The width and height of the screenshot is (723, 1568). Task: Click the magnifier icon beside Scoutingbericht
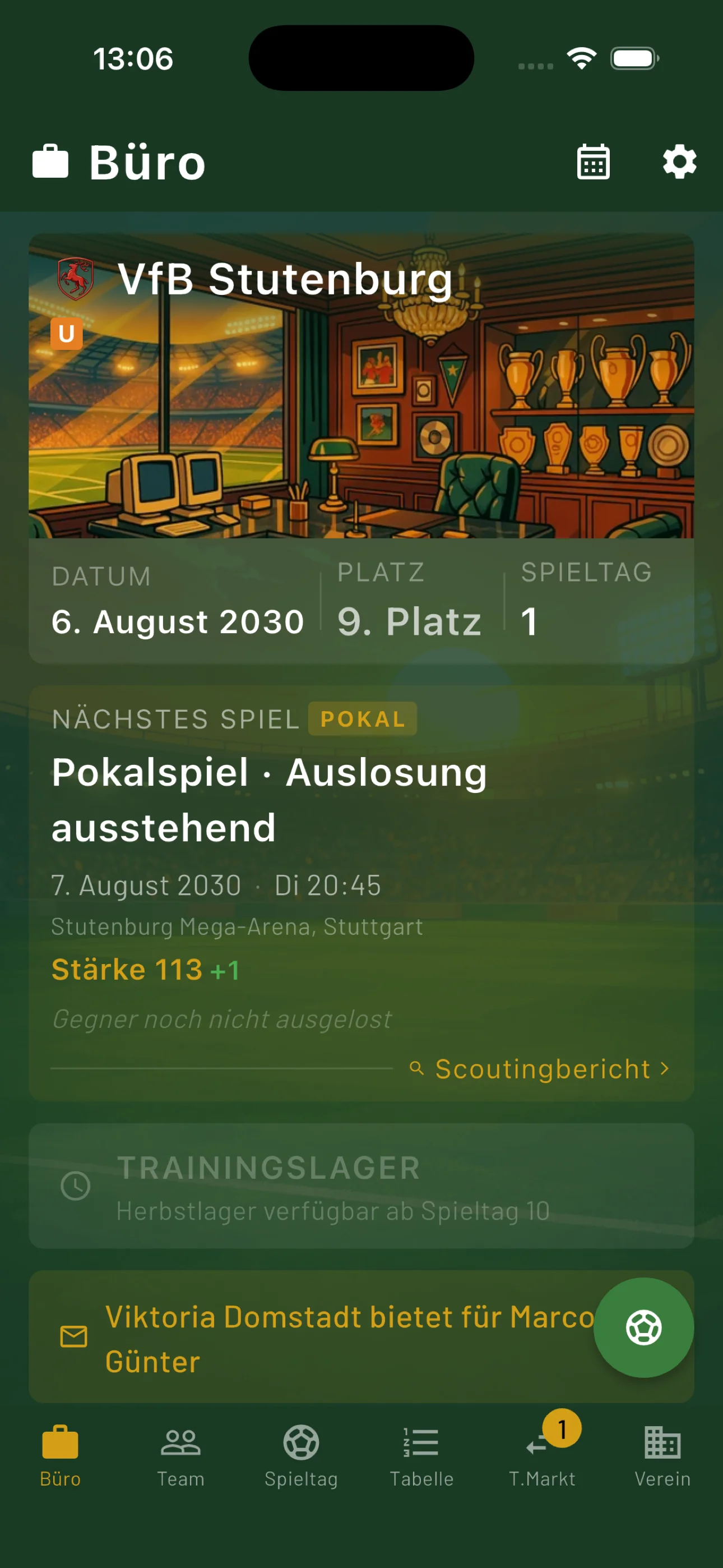tap(418, 1069)
